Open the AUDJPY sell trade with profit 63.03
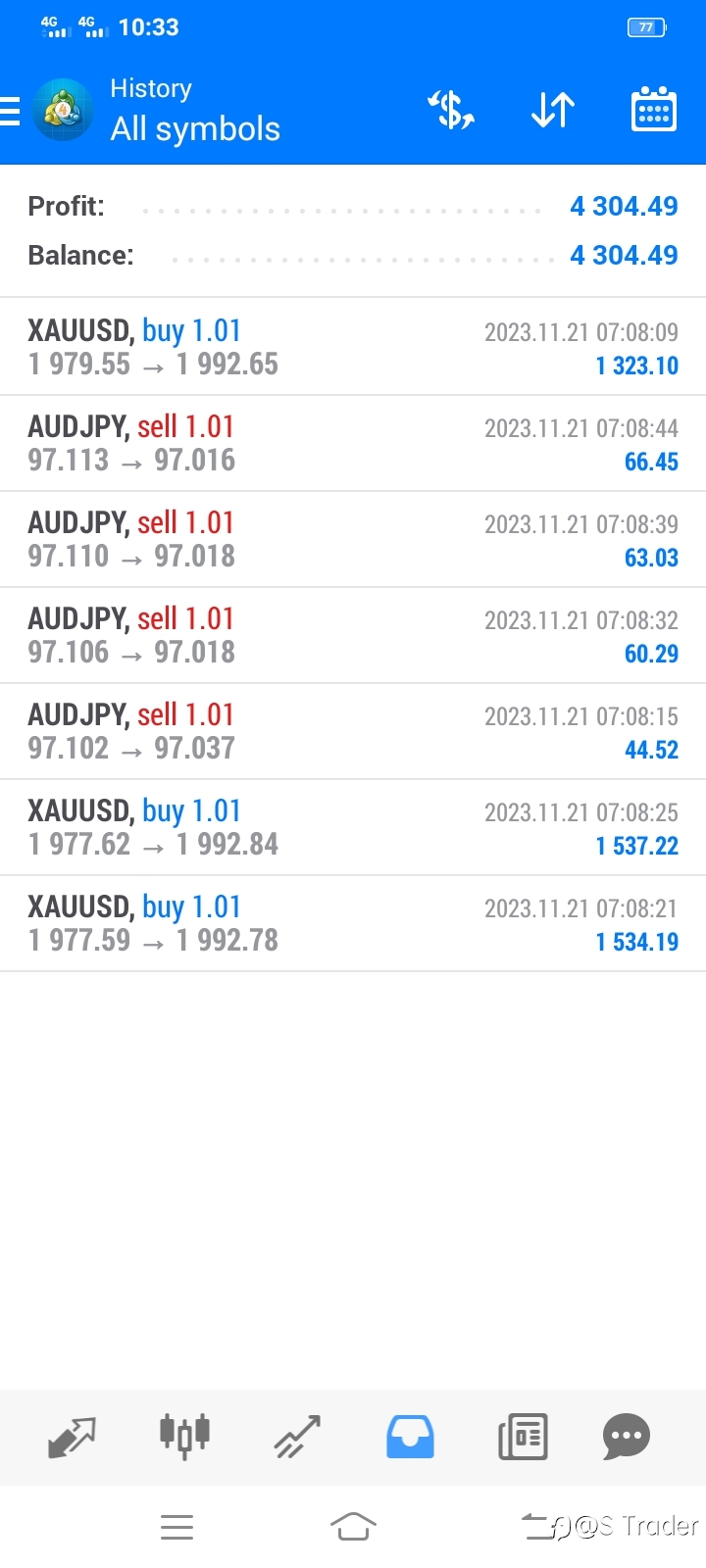The image size is (706, 1568). (x=353, y=539)
